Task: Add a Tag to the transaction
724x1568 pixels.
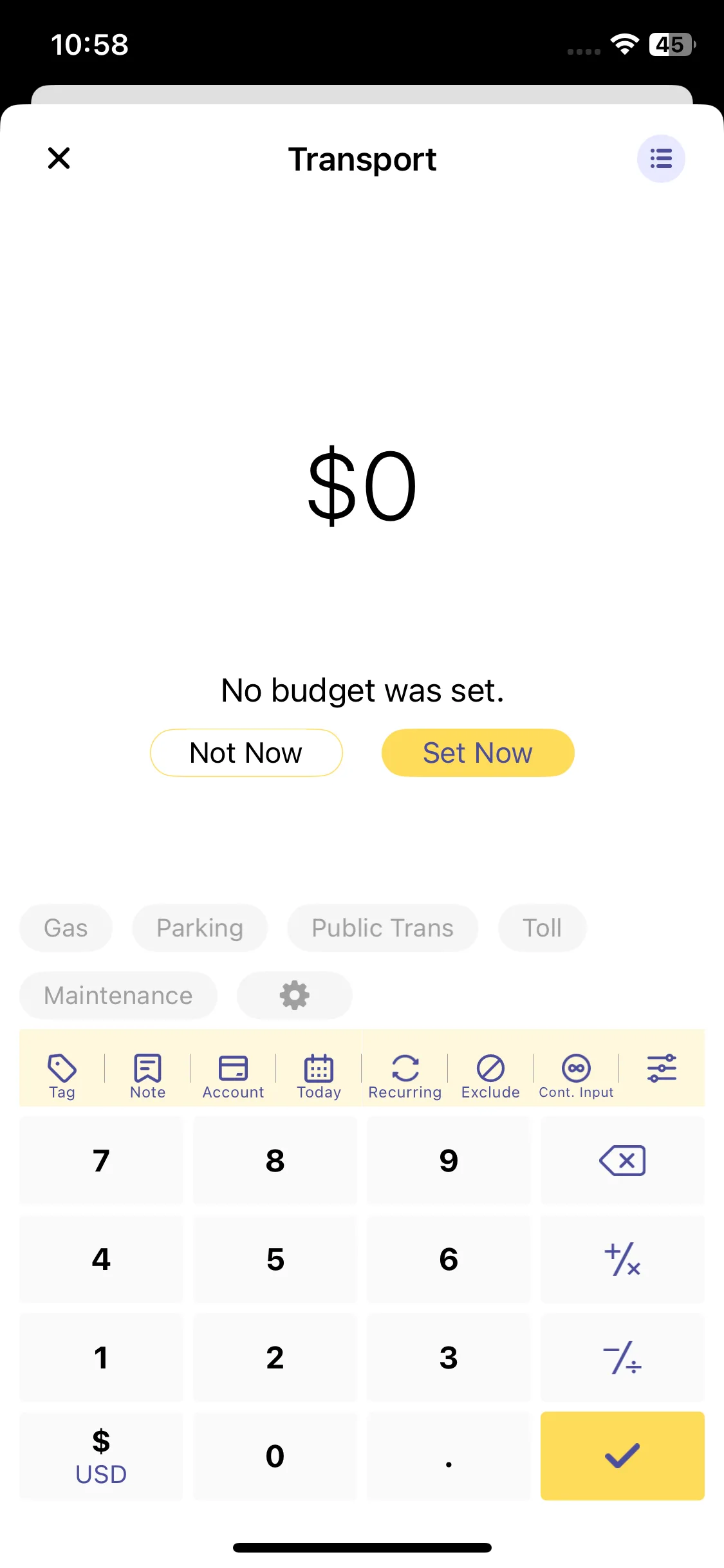Action: pos(62,1076)
